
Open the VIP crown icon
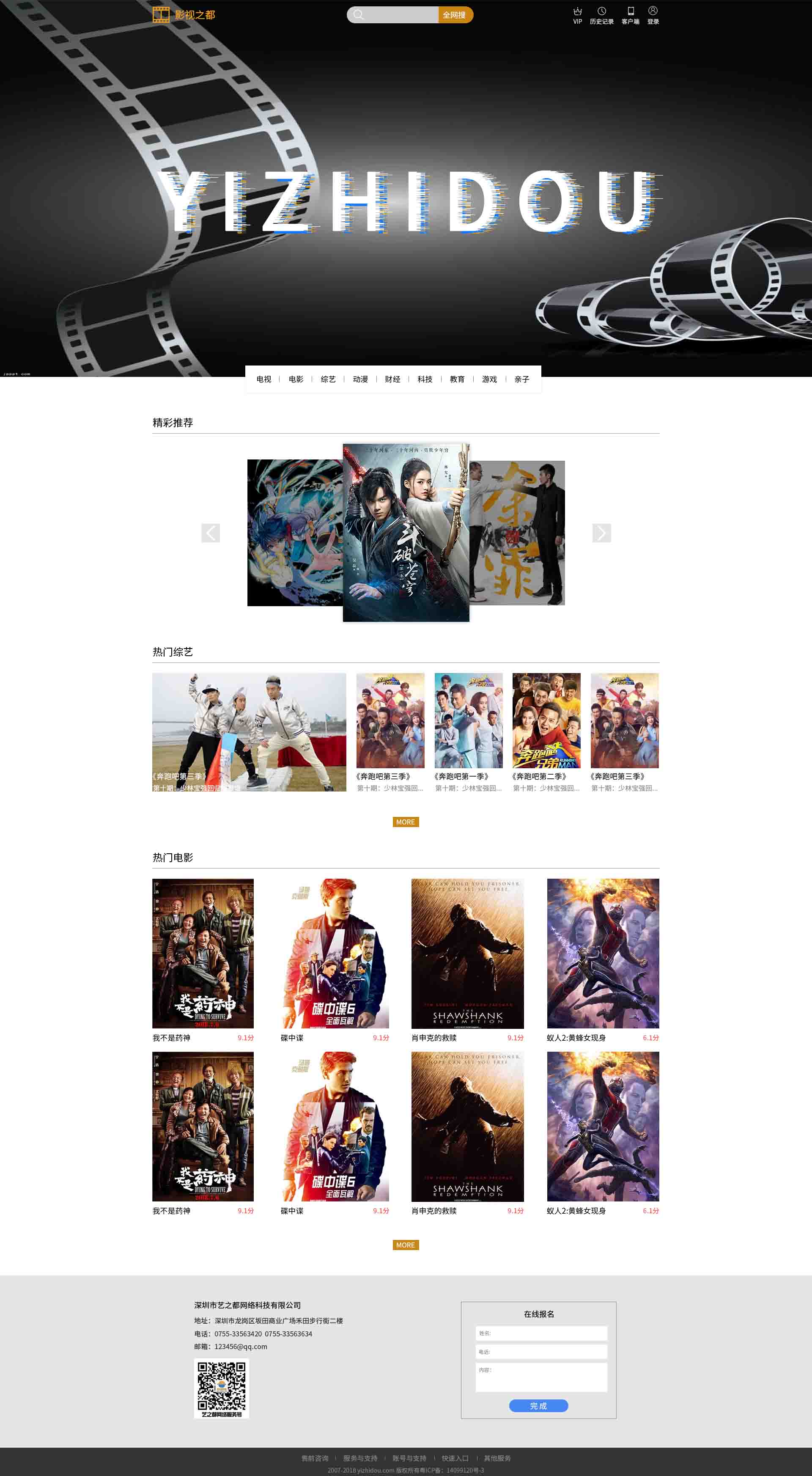pos(577,12)
